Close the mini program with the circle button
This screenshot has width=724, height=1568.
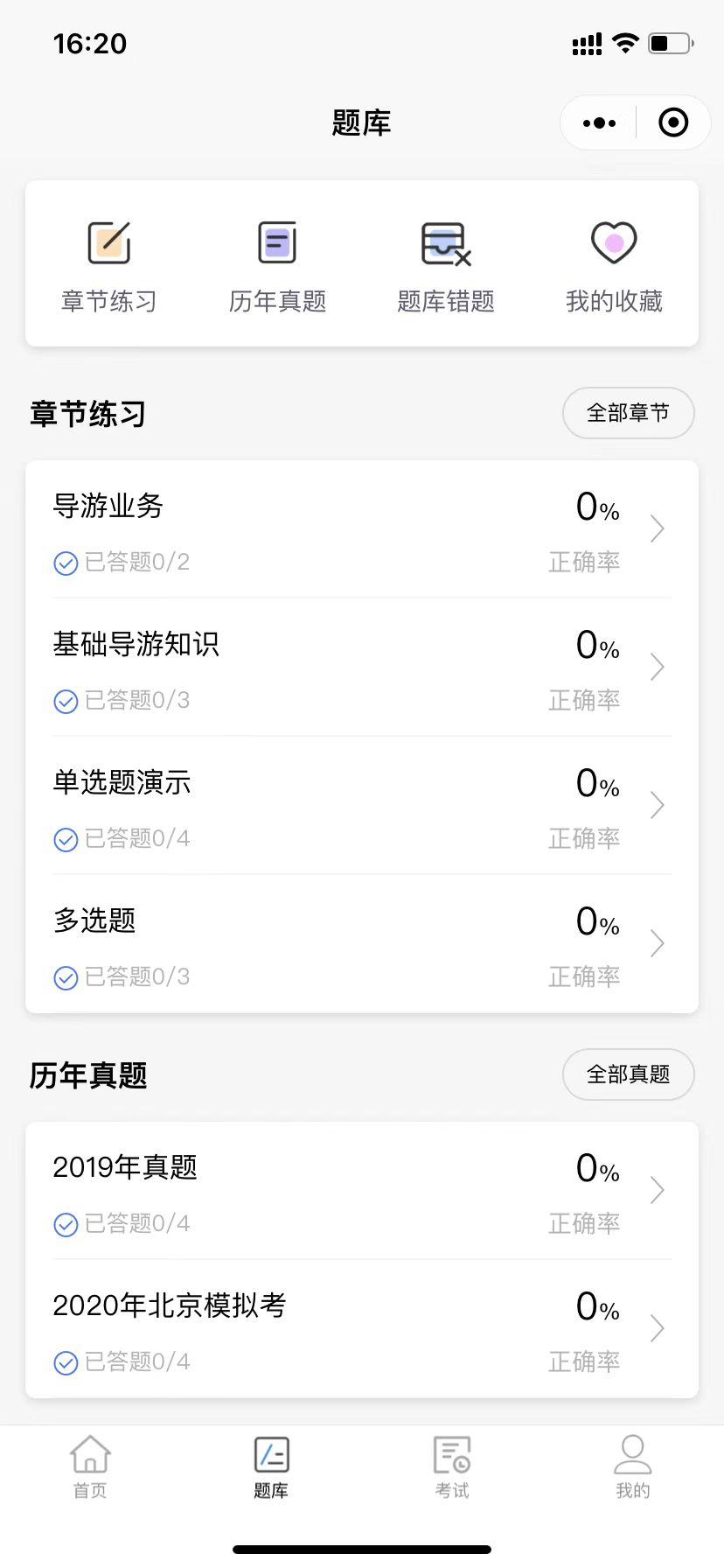coord(672,123)
